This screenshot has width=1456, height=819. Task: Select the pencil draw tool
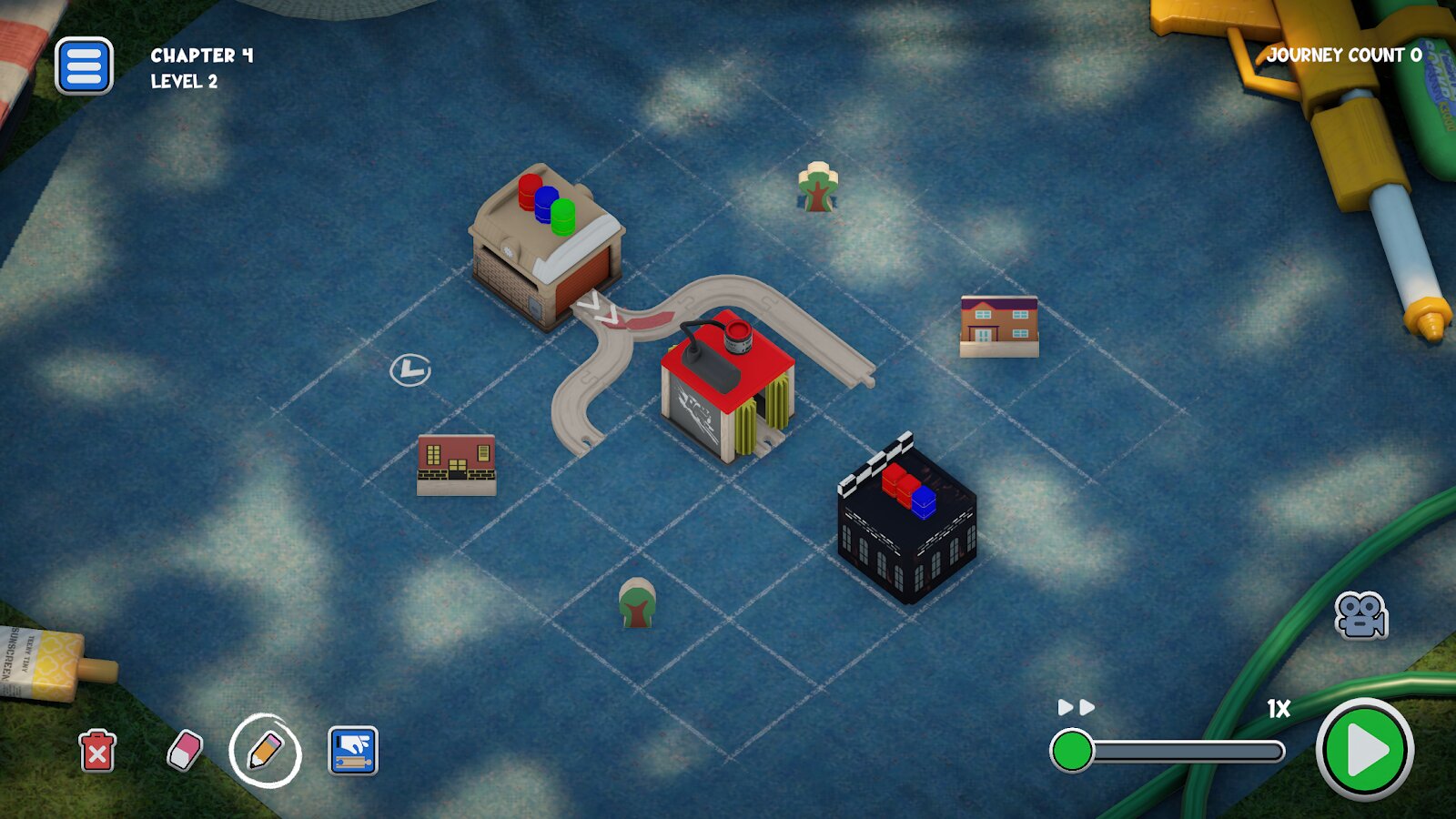pos(265,751)
